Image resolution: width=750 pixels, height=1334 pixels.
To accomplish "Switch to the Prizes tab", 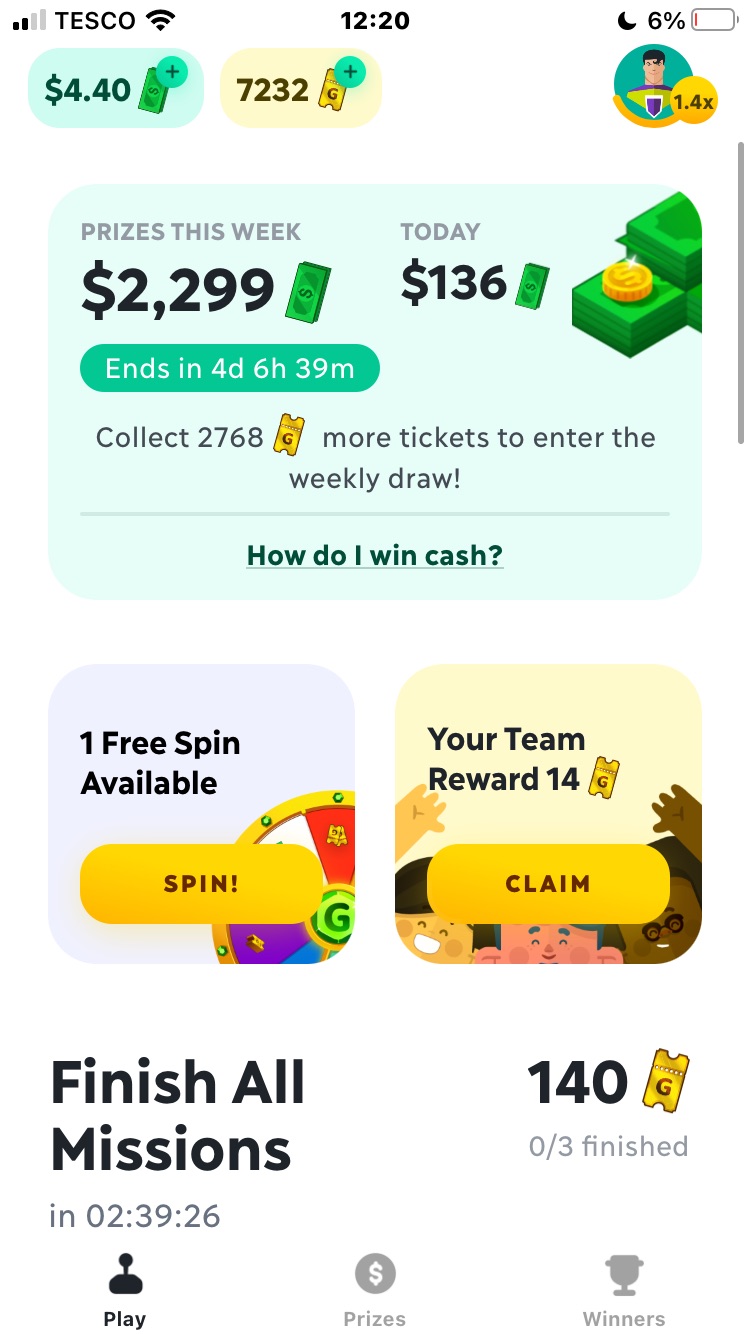I will tap(375, 1290).
